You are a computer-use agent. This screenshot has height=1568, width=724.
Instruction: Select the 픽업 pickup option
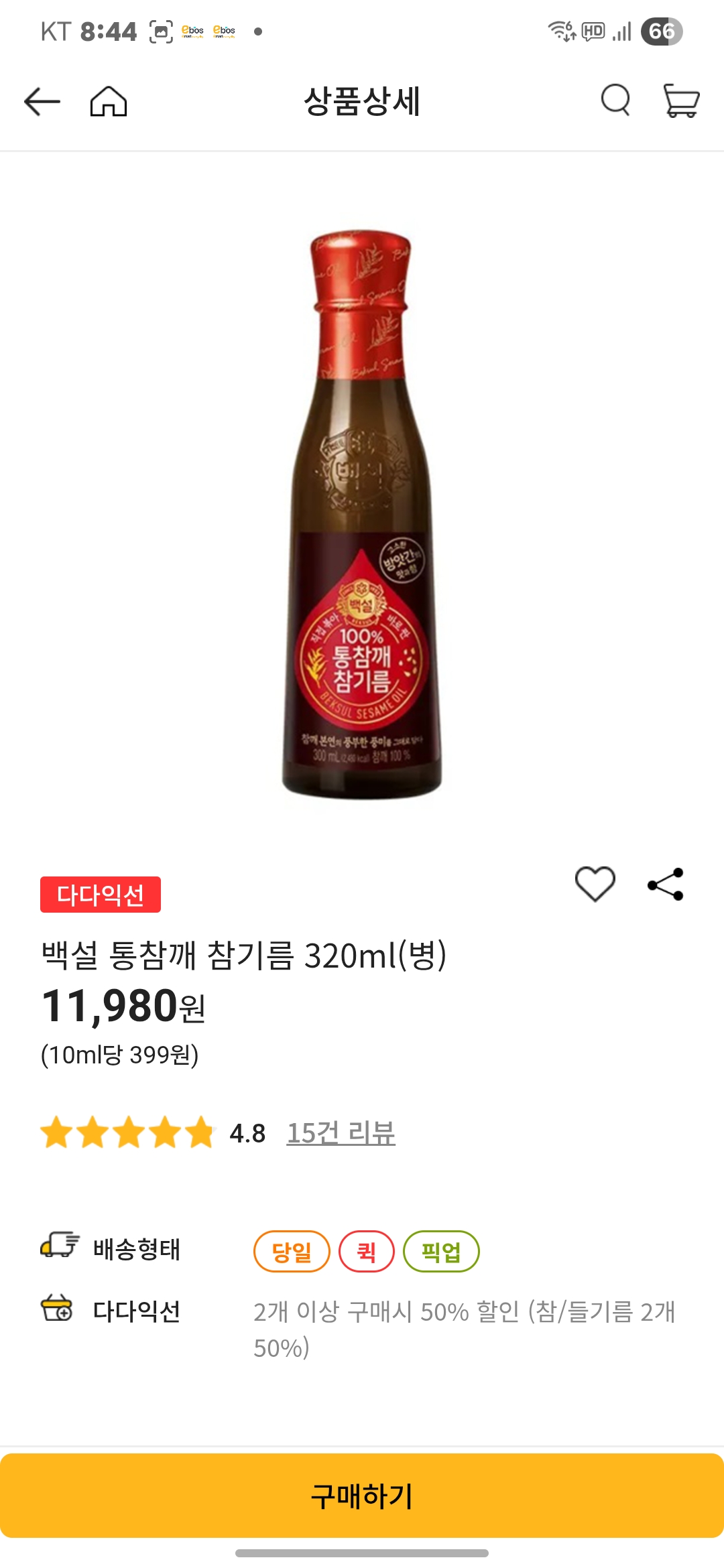tap(442, 1249)
